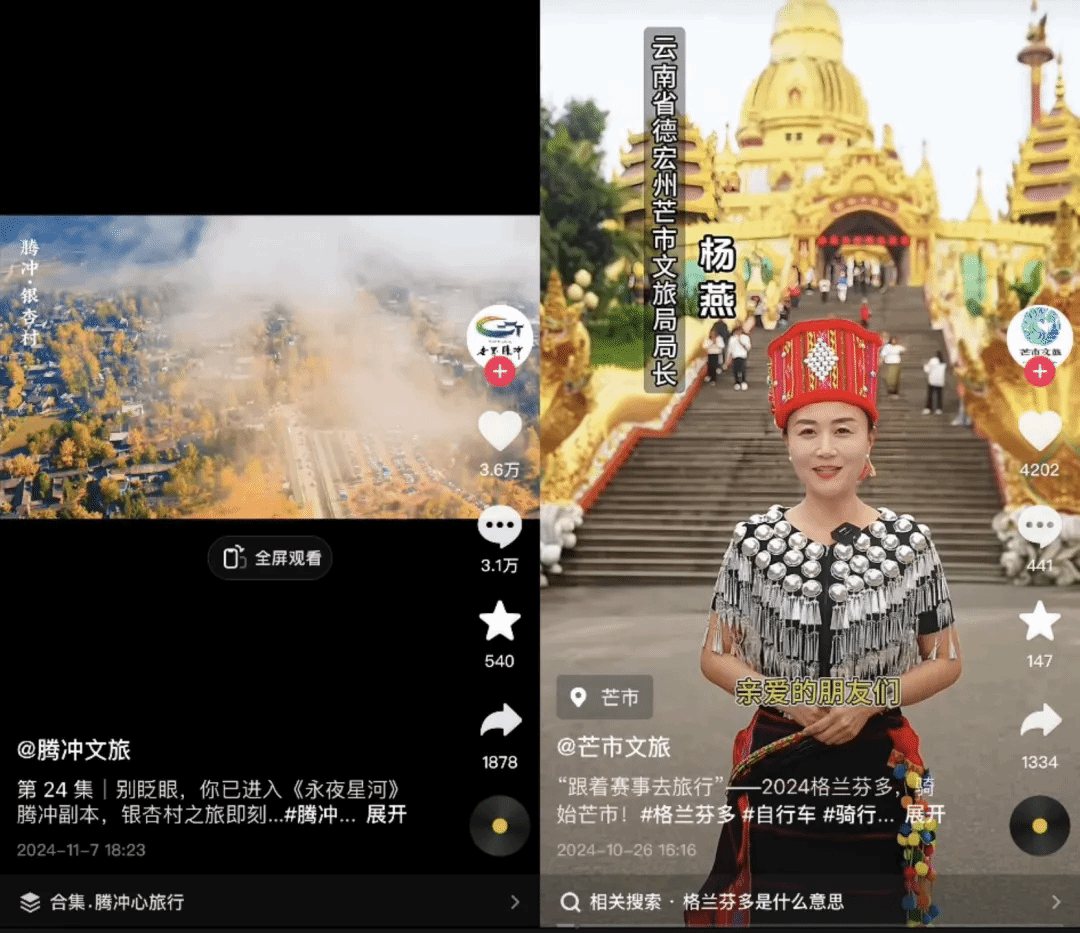Follow 芒市文旅 with the red plus
Screen dimensions: 1080x933
point(1039,372)
